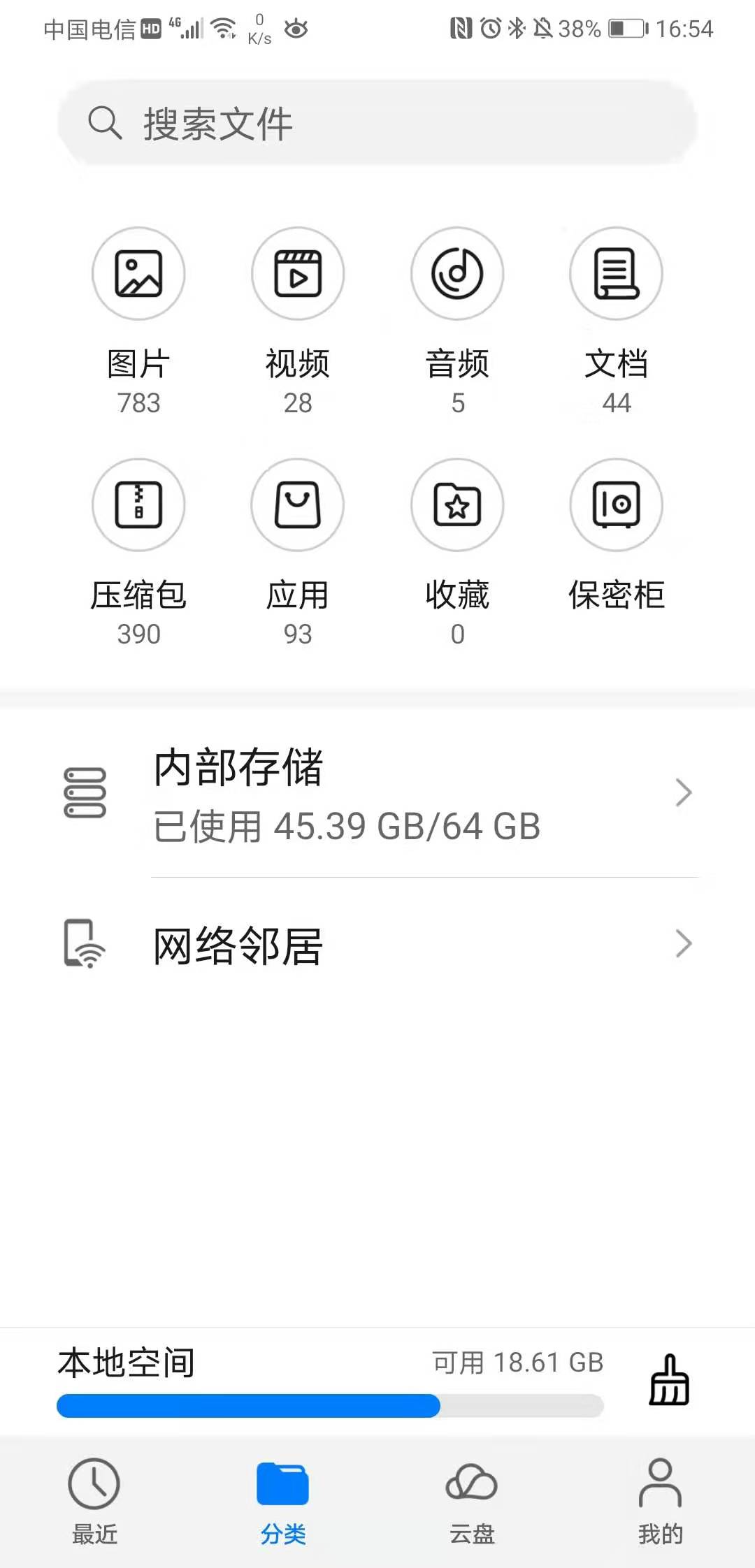
Task: Expand 网络邻居 via its chevron
Action: click(683, 944)
